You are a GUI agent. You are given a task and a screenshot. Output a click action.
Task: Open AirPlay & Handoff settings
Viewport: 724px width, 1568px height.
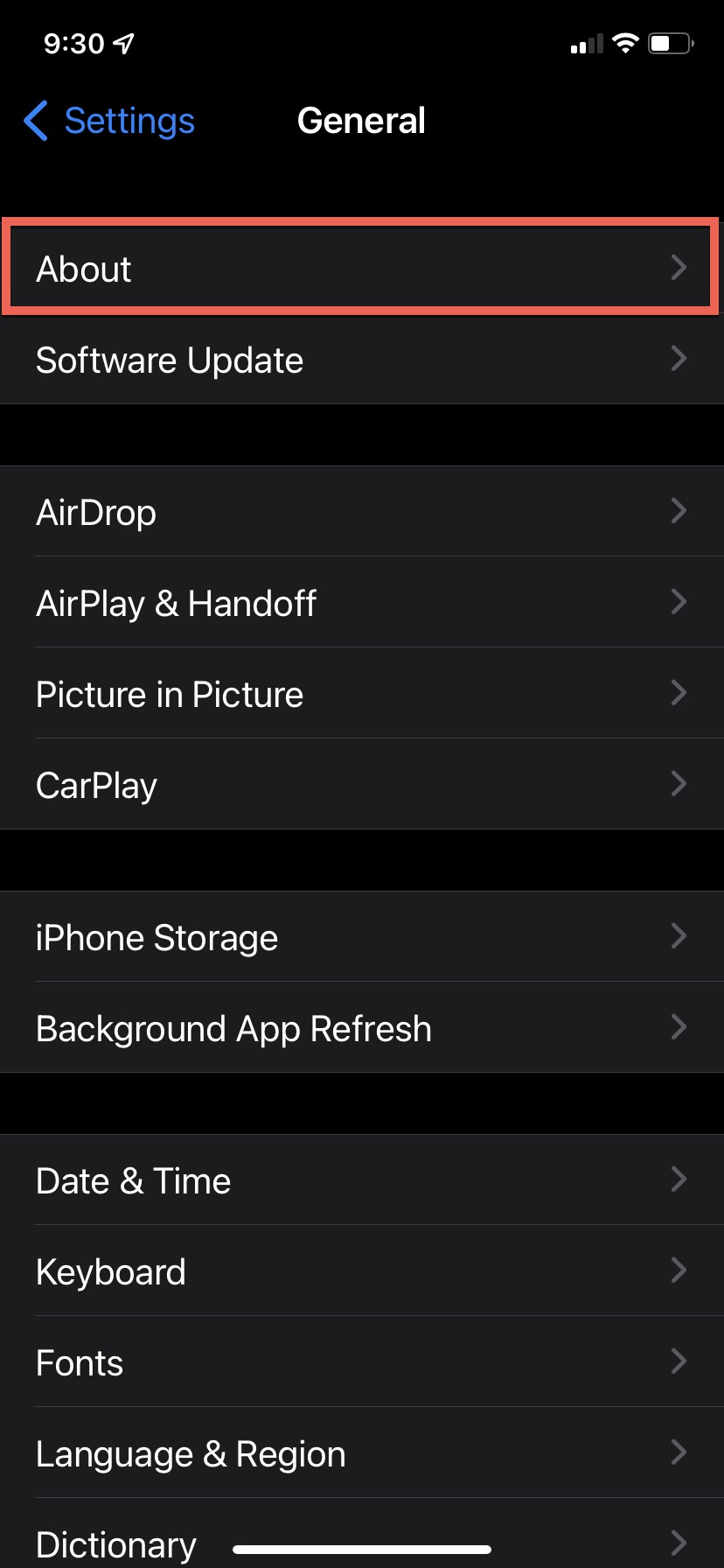(x=361, y=603)
